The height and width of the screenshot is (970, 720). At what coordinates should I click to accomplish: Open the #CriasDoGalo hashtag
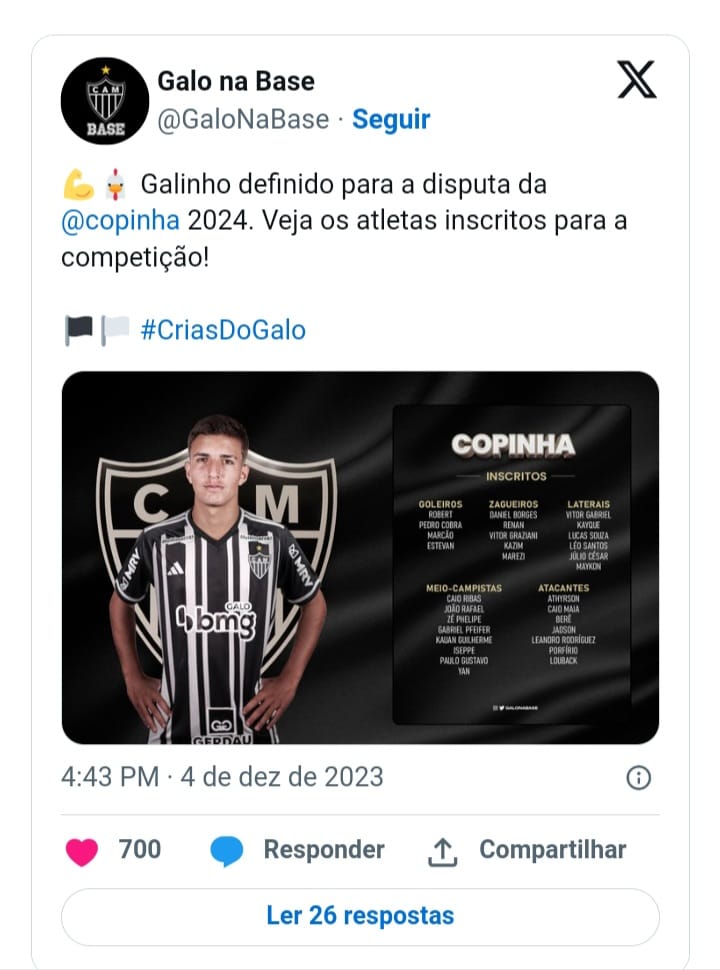click(x=223, y=330)
